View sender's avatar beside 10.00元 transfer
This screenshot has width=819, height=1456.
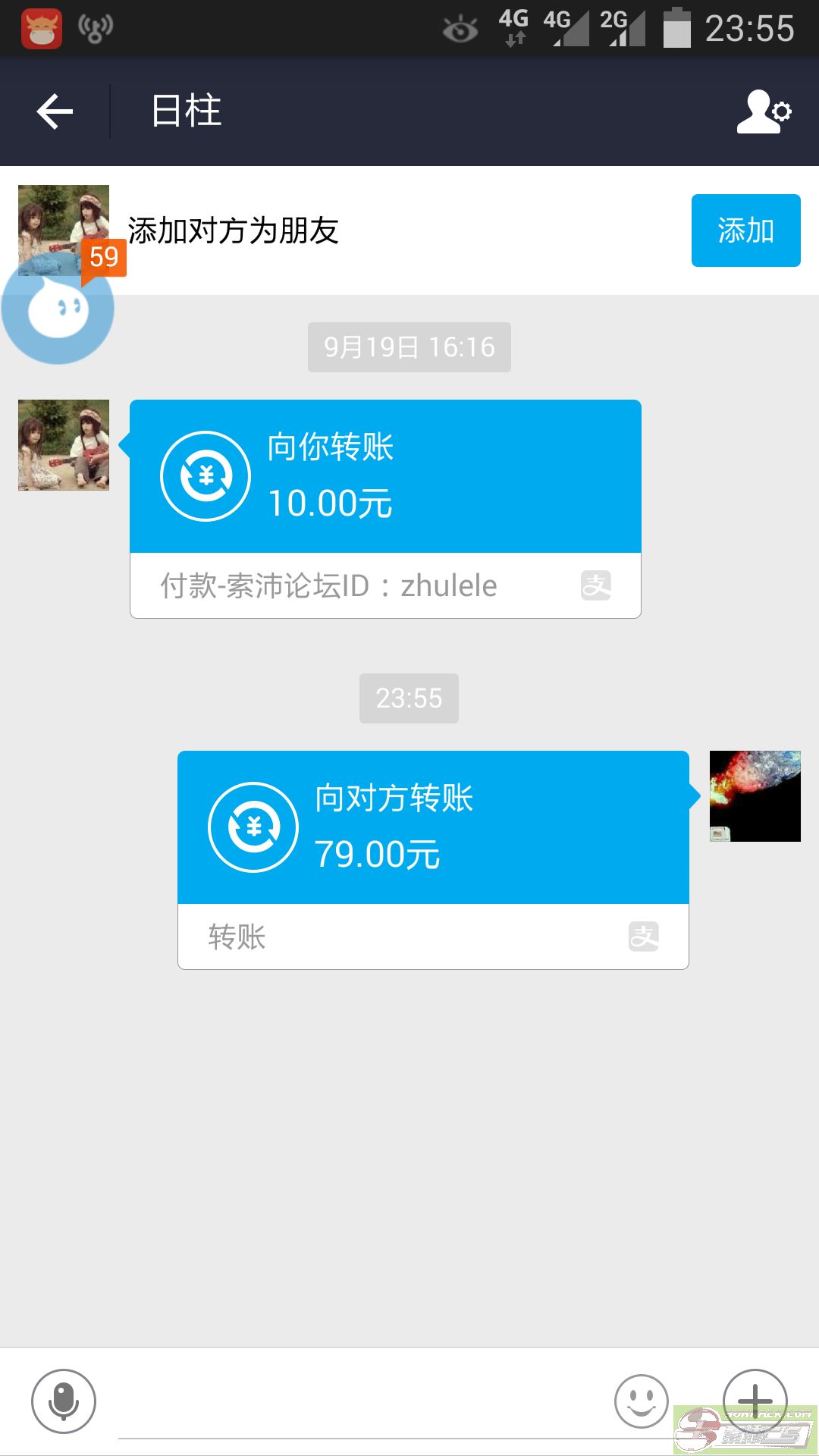[x=64, y=445]
